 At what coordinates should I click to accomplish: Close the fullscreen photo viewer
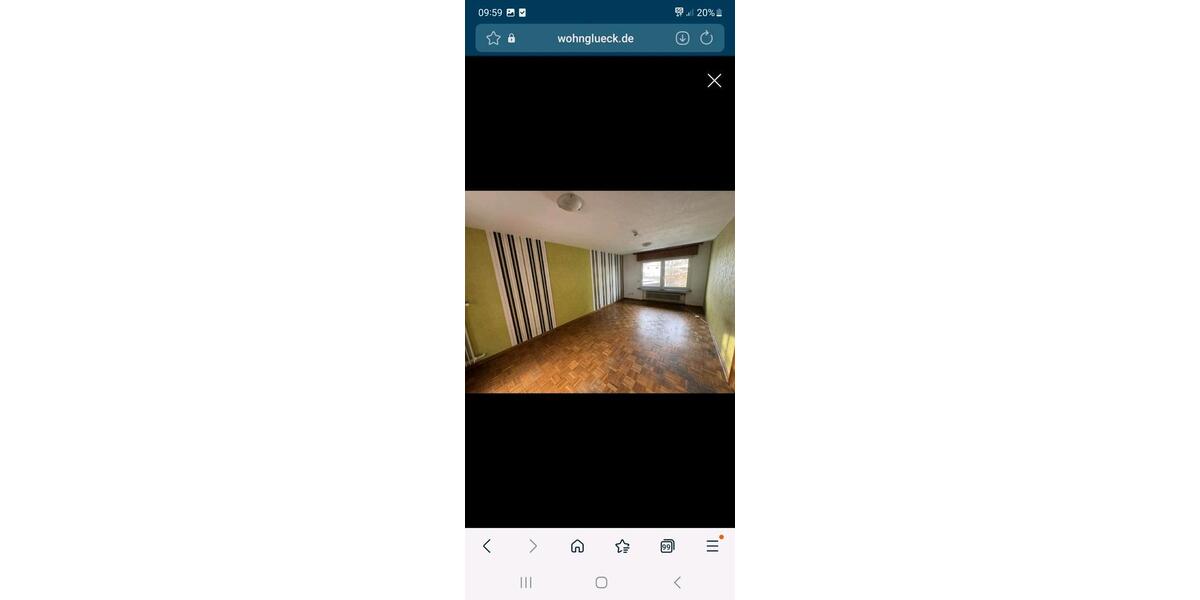pyautogui.click(x=714, y=81)
